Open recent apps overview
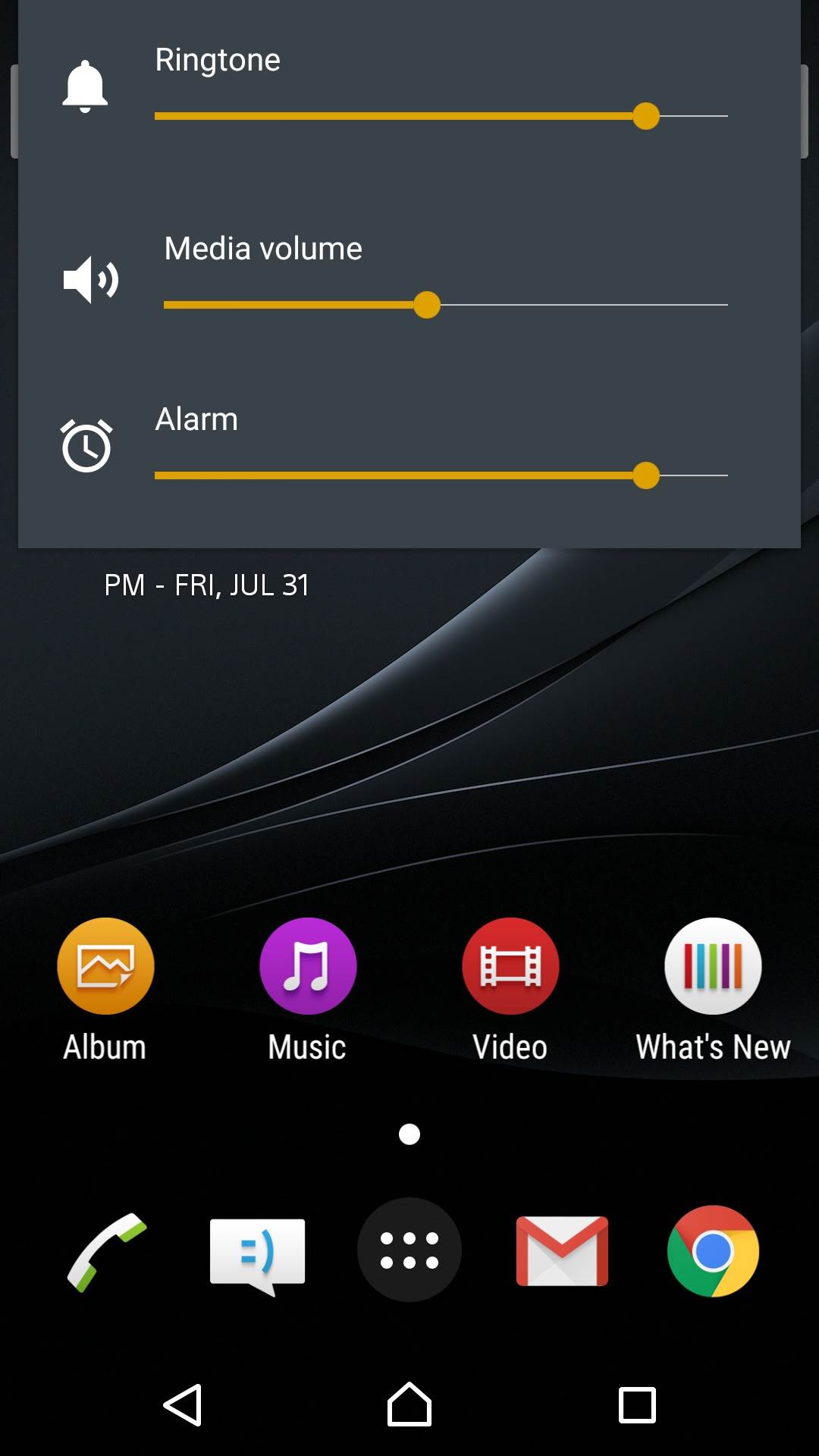The height and width of the screenshot is (1456, 819). tap(637, 1404)
